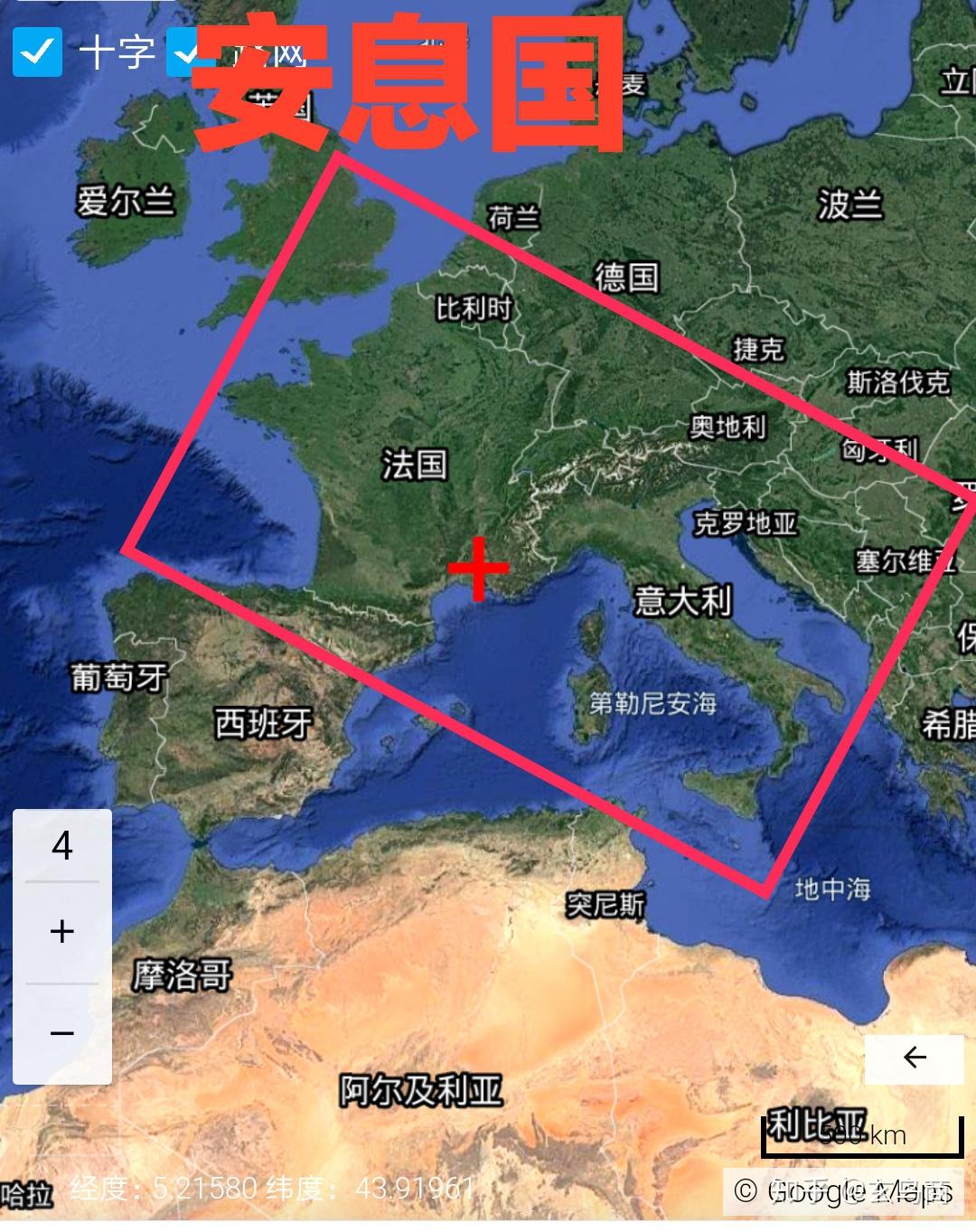Zoom in with the plus button
Image resolution: width=976 pixels, height=1232 pixels.
point(61,931)
